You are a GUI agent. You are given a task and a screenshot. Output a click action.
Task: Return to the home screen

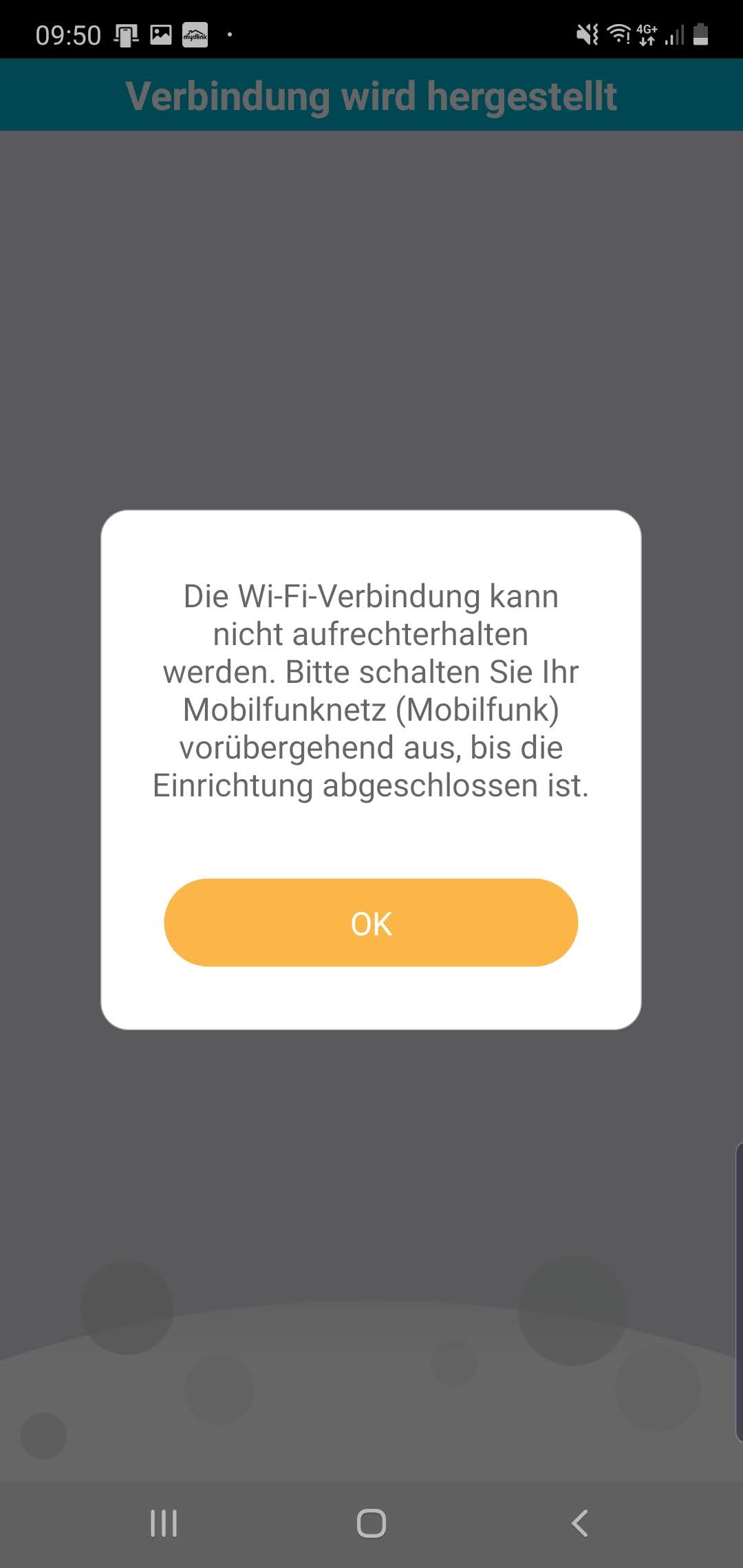[371, 1523]
